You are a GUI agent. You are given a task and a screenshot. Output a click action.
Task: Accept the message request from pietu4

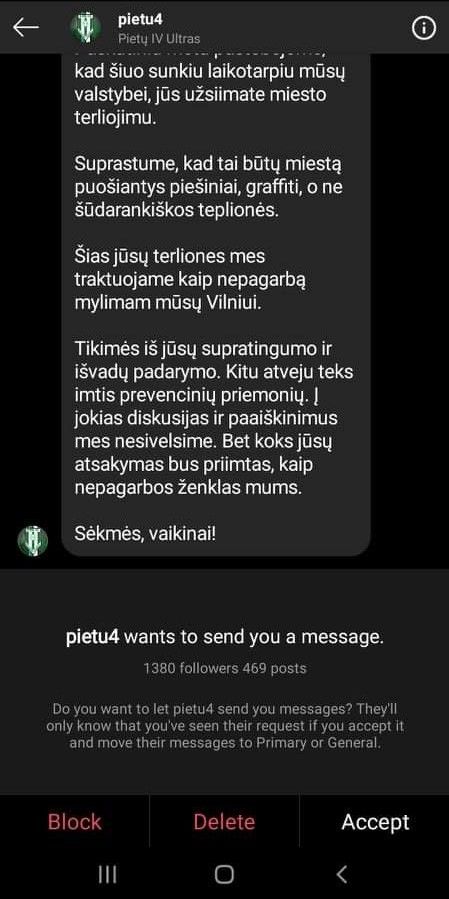click(375, 821)
